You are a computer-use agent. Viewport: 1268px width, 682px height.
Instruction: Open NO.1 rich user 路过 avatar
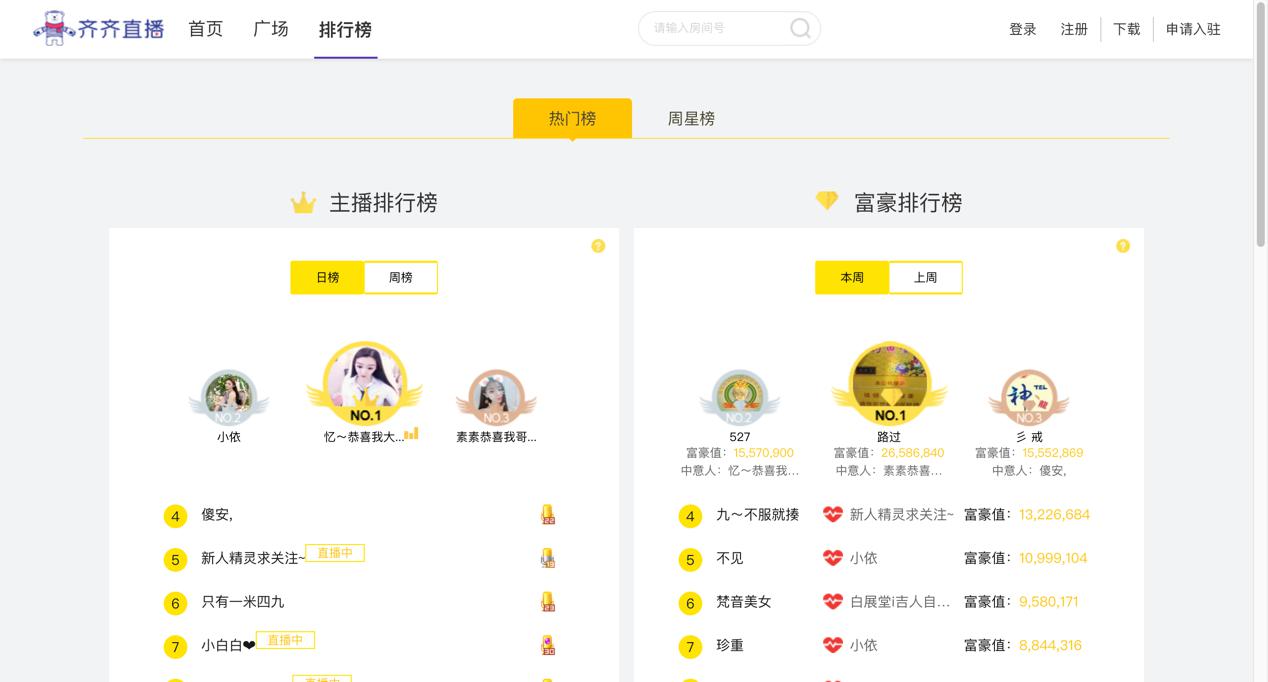click(889, 380)
